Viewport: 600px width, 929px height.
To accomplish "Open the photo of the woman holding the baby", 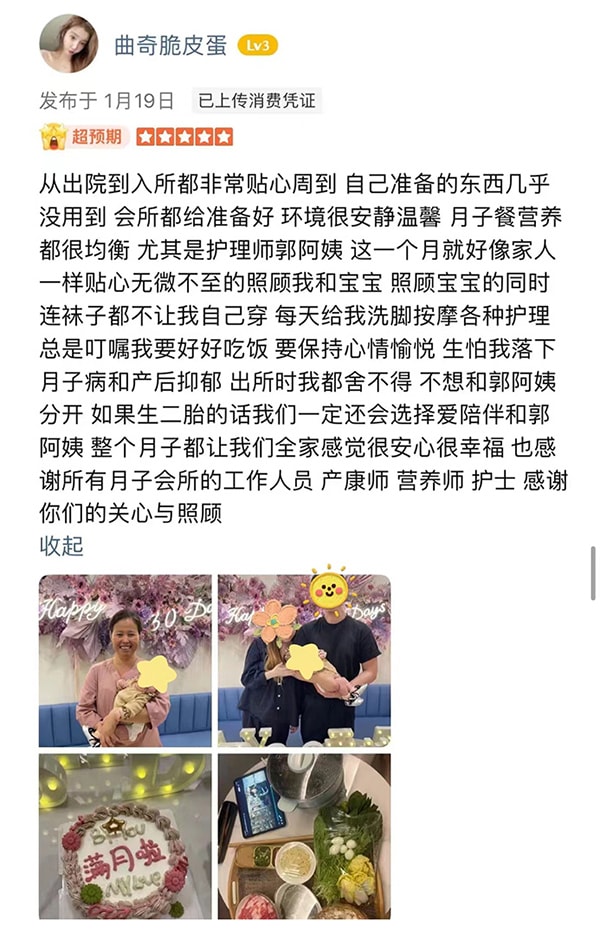I will click(x=125, y=660).
